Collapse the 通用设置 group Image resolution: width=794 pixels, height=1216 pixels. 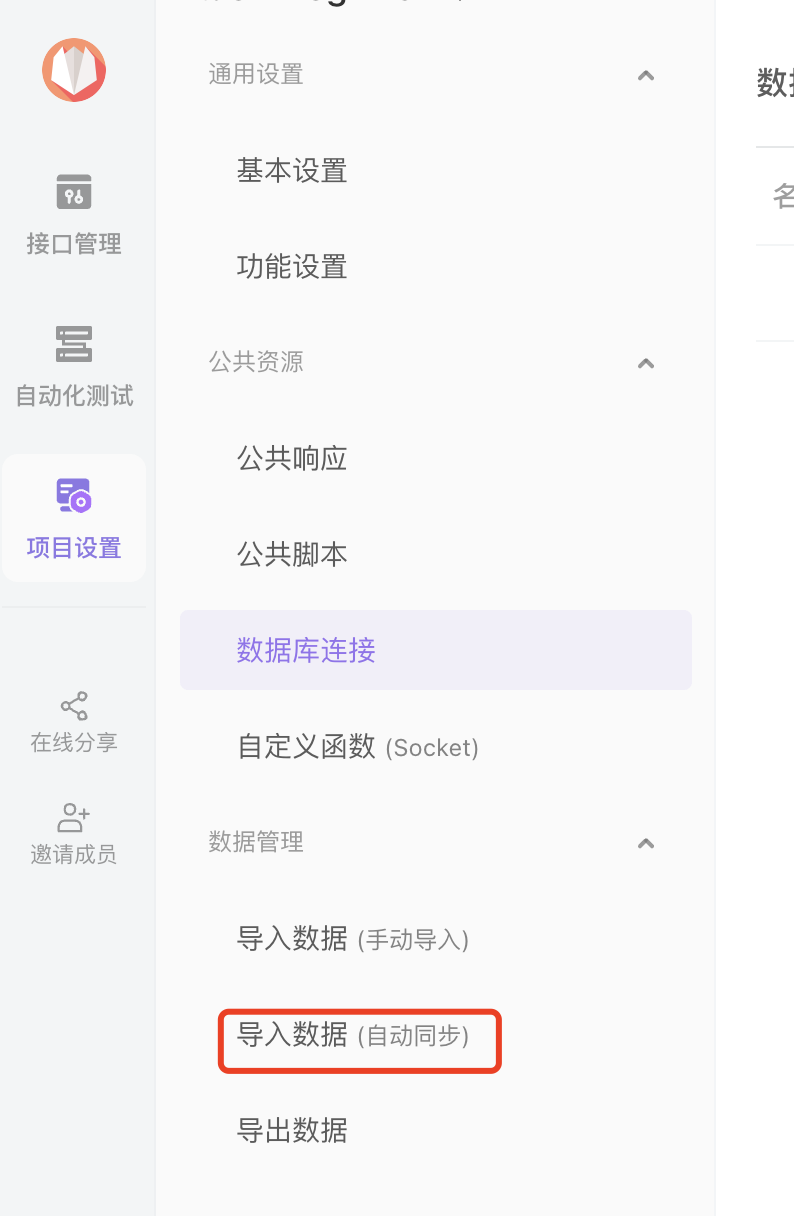646,75
